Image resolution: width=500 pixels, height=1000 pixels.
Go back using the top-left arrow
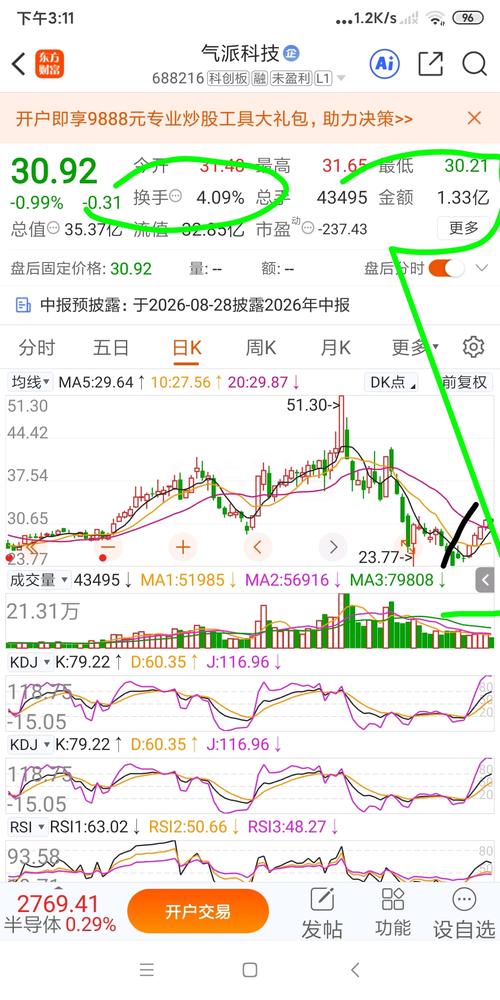click(x=19, y=63)
